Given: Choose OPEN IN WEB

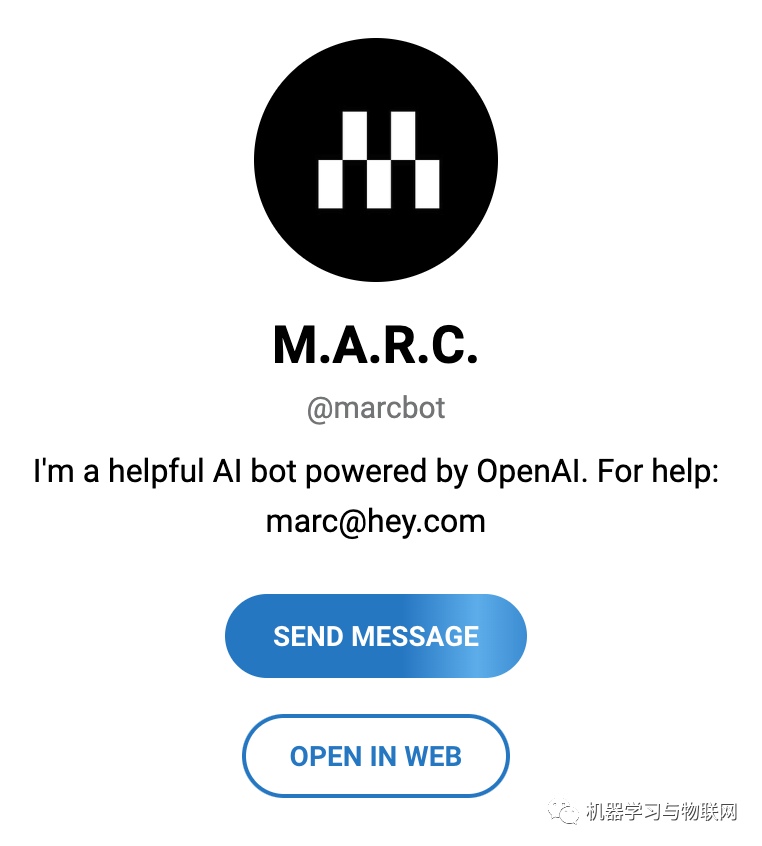Looking at the screenshot, I should [376, 756].
